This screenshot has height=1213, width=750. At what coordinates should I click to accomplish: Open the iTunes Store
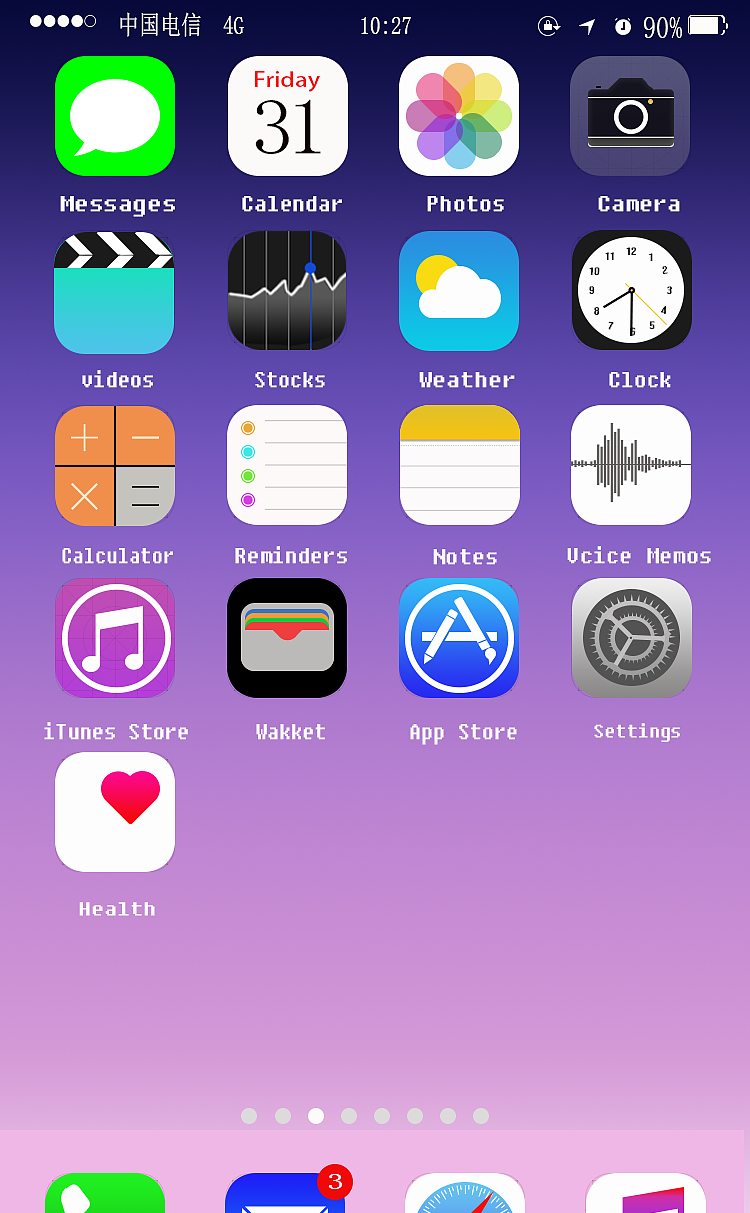pyautogui.click(x=115, y=638)
